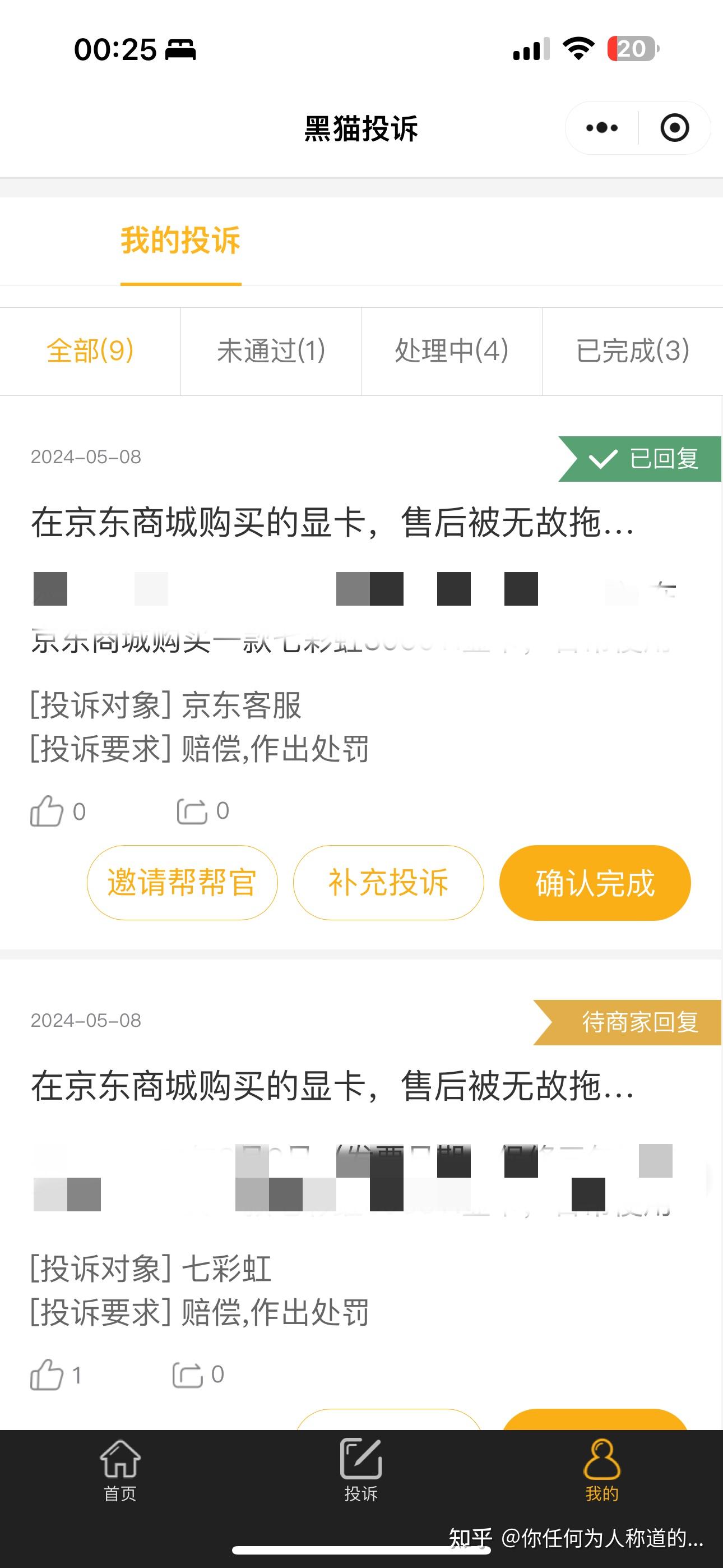The image size is (723, 1568).
Task: Open the 我的 profile icon at bottom right
Action: (x=602, y=1461)
